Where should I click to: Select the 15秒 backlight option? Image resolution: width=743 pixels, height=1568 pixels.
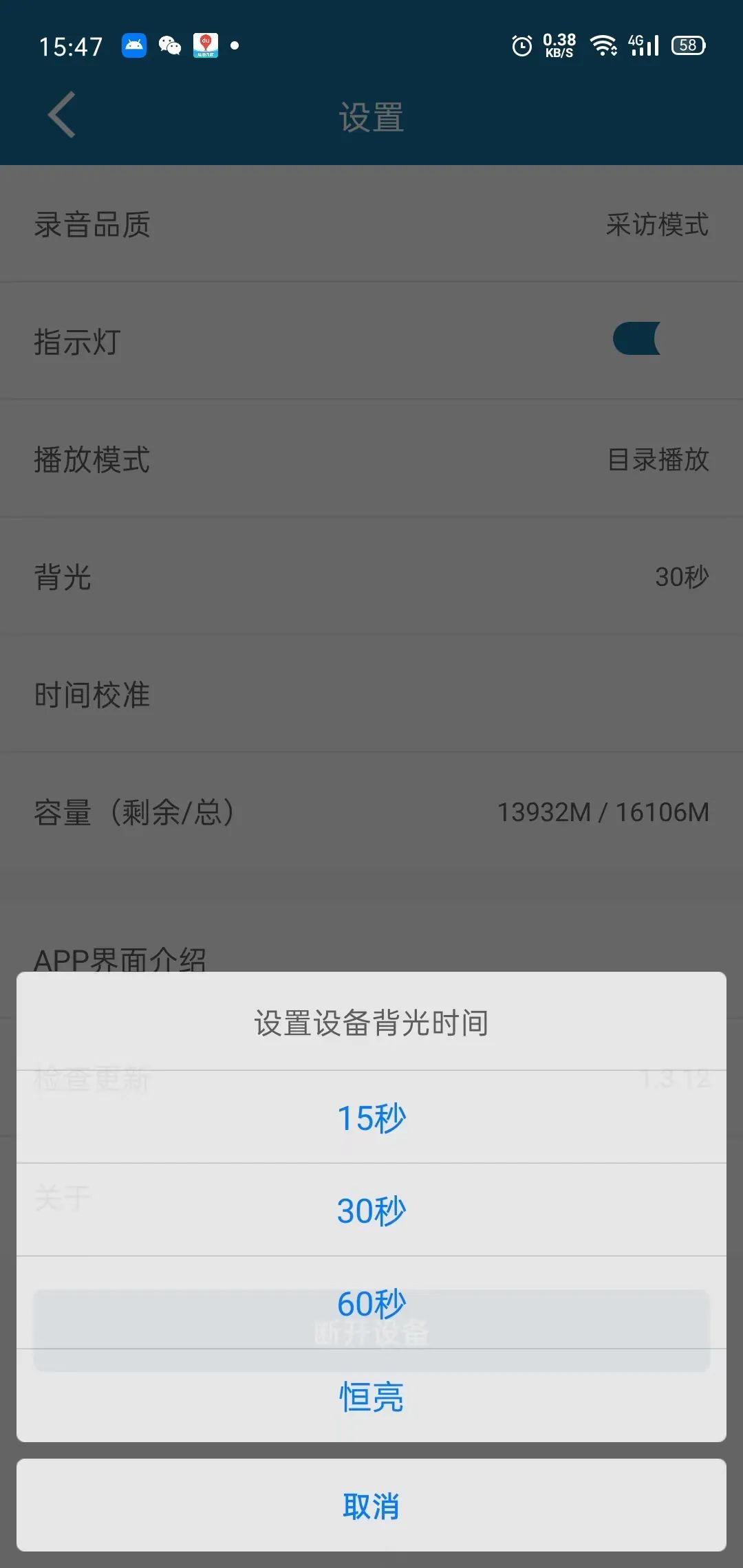coord(371,1115)
